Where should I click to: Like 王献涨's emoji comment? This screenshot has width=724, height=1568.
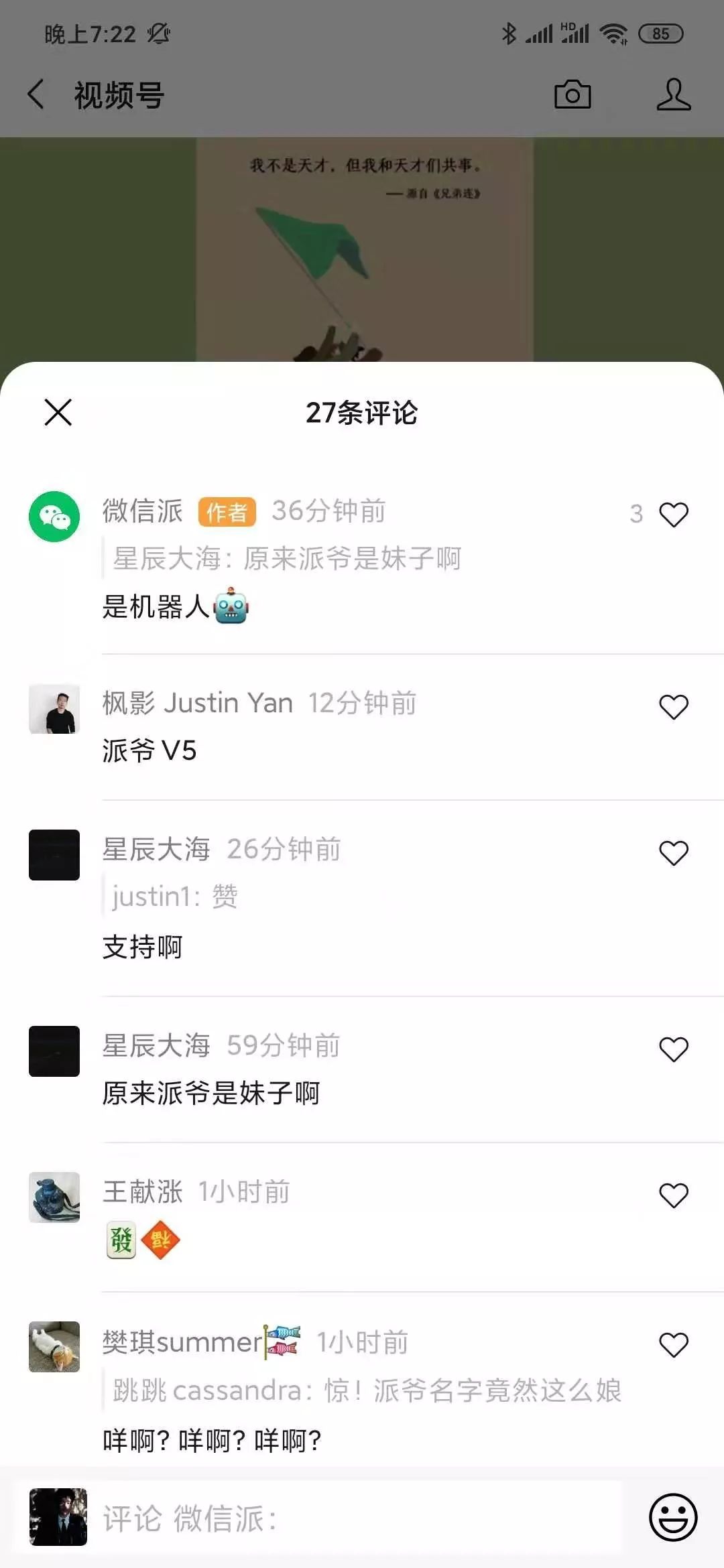673,1195
